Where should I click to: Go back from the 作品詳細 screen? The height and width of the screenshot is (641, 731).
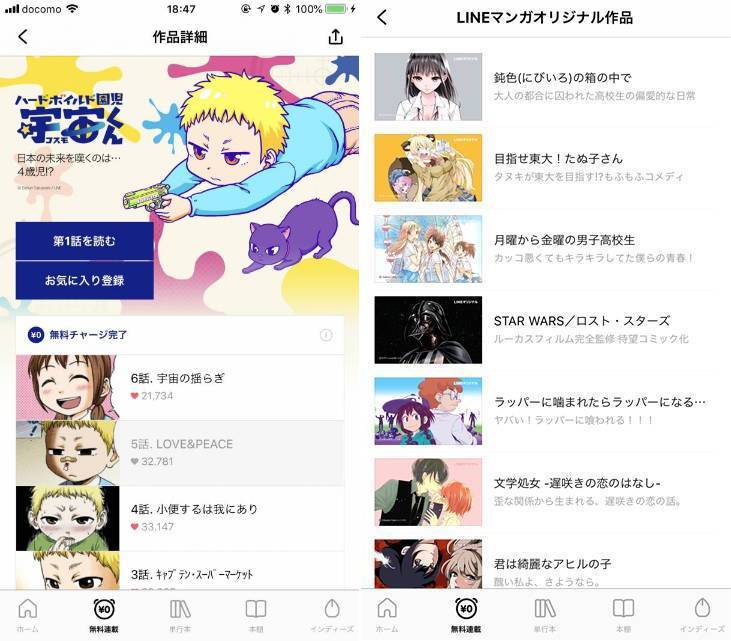pos(23,37)
